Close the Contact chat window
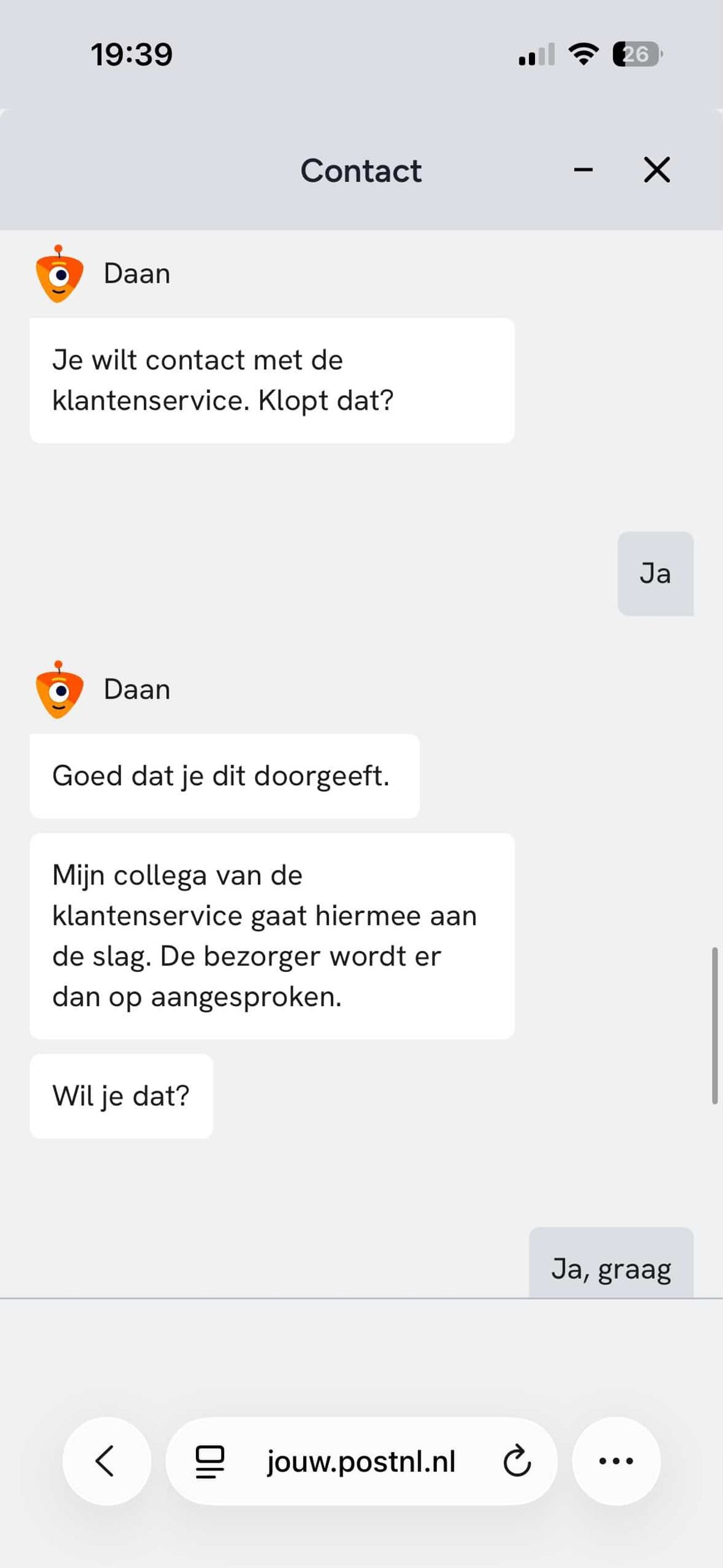This screenshot has height=1568, width=723. pyautogui.click(x=657, y=170)
